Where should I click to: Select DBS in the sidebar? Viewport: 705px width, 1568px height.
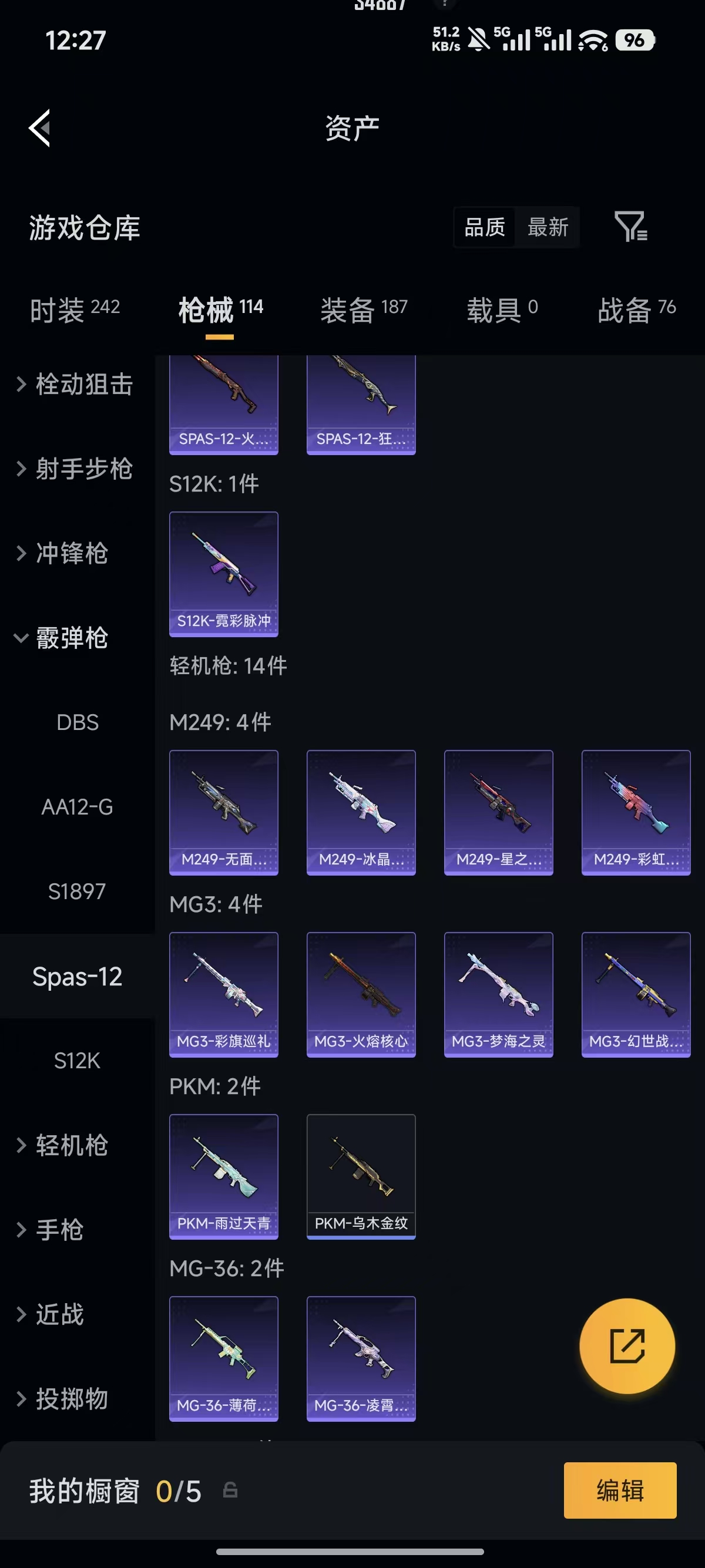tap(78, 722)
